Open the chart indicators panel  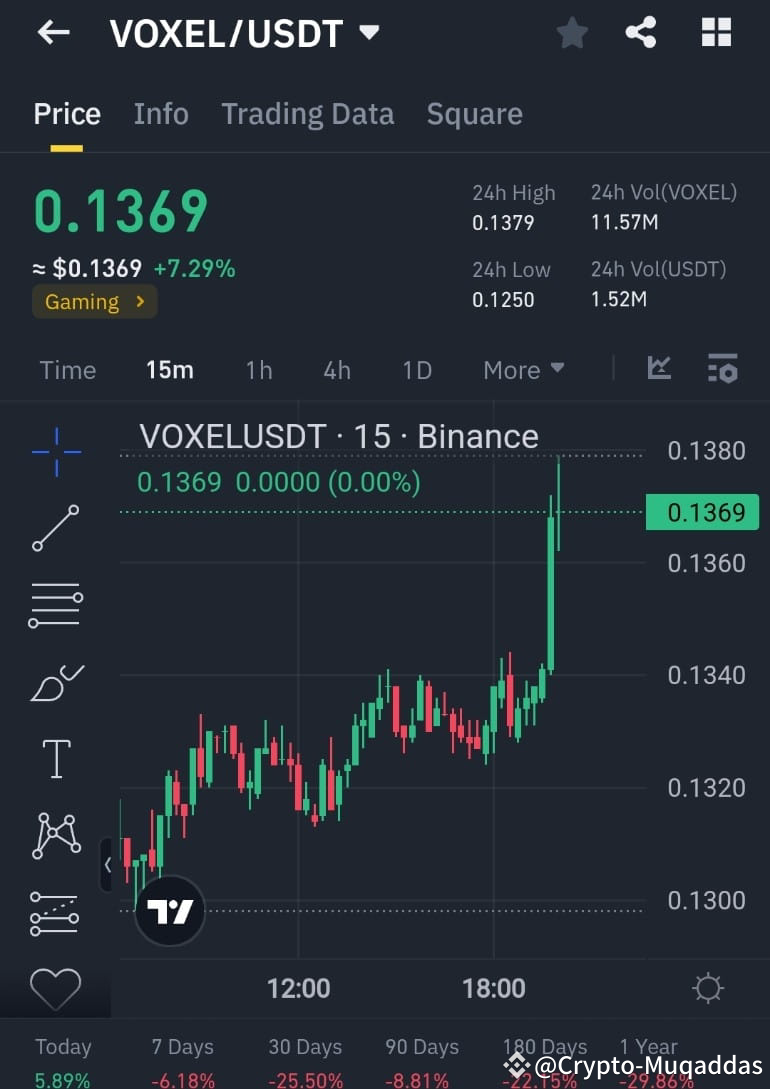659,369
